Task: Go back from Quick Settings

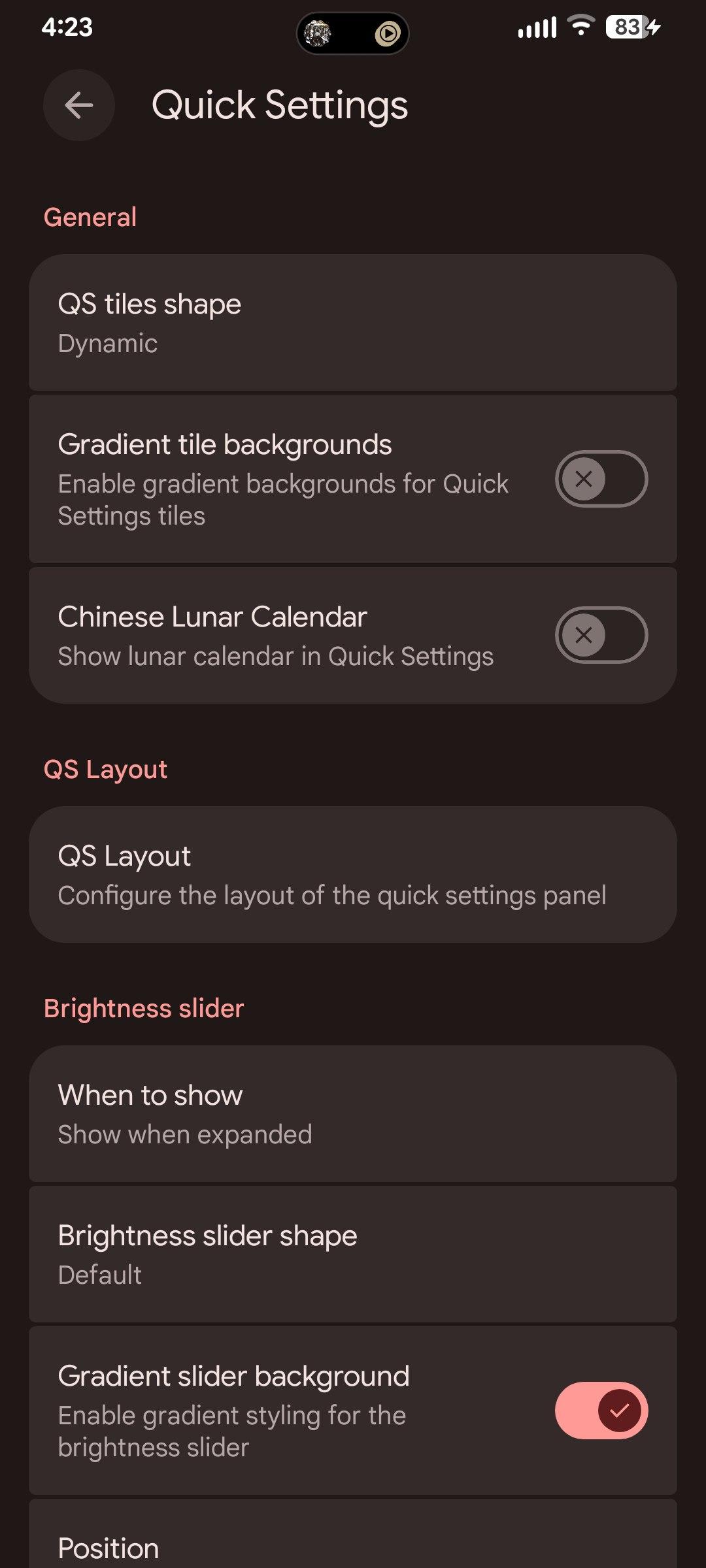Action: (79, 105)
